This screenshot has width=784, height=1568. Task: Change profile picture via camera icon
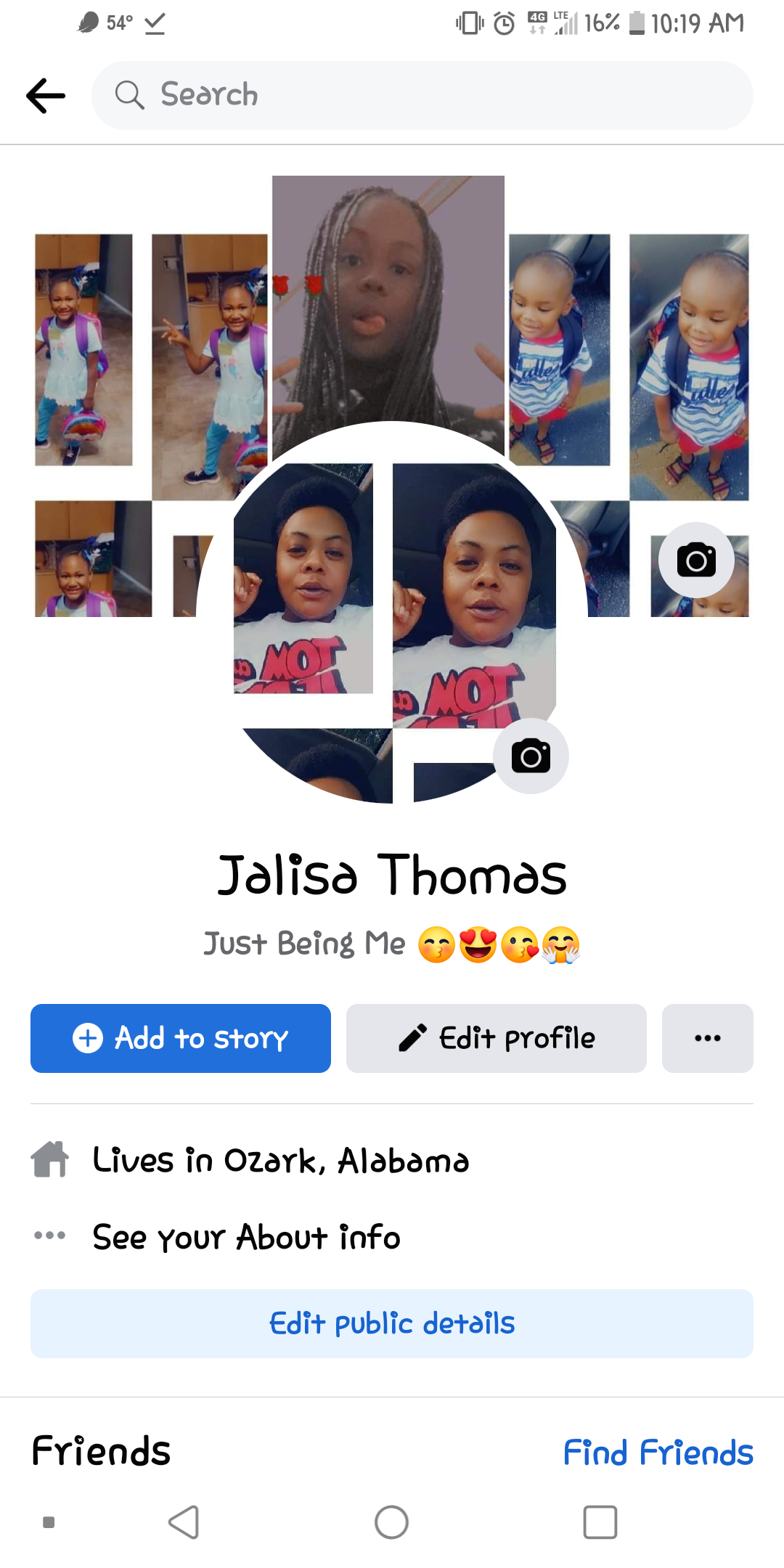click(531, 756)
